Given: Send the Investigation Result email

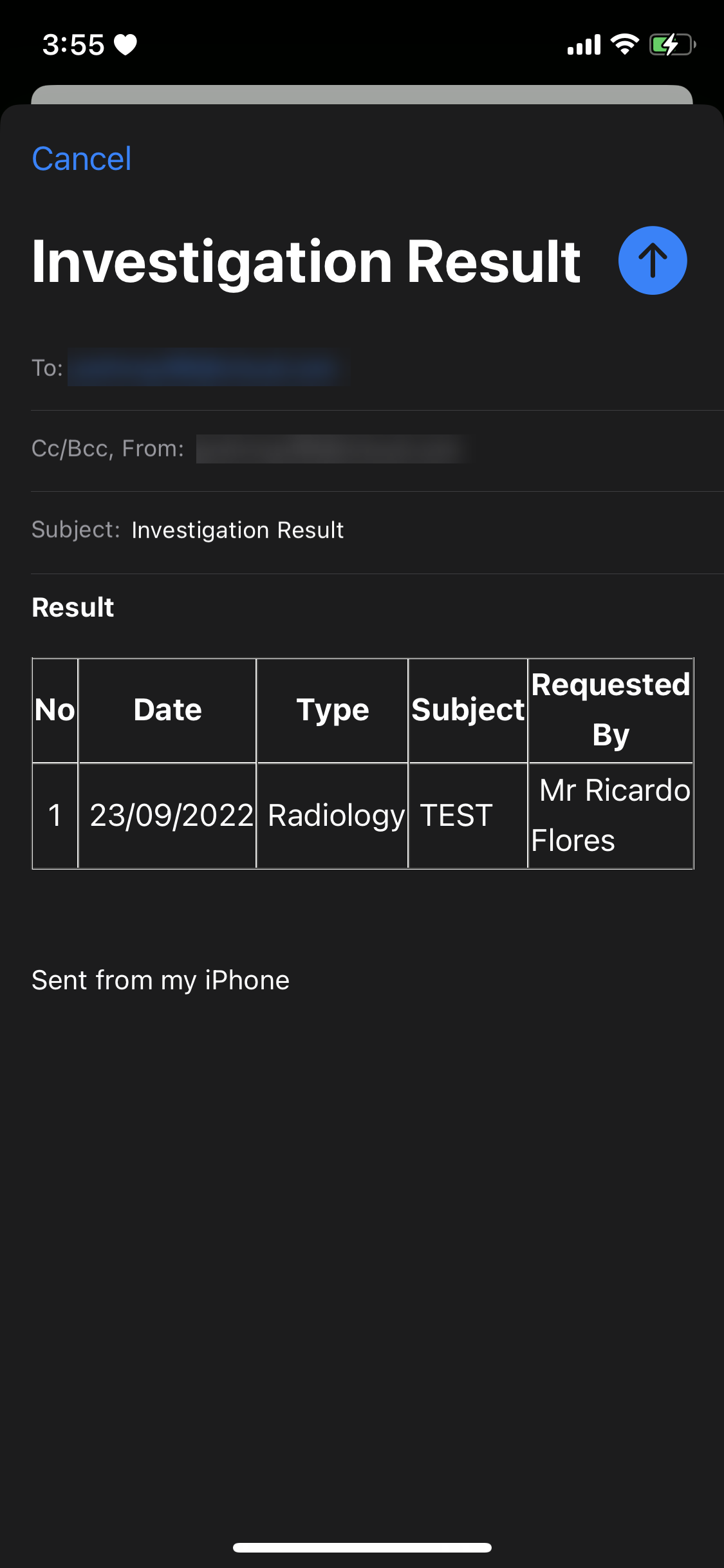Looking at the screenshot, I should tap(653, 260).
